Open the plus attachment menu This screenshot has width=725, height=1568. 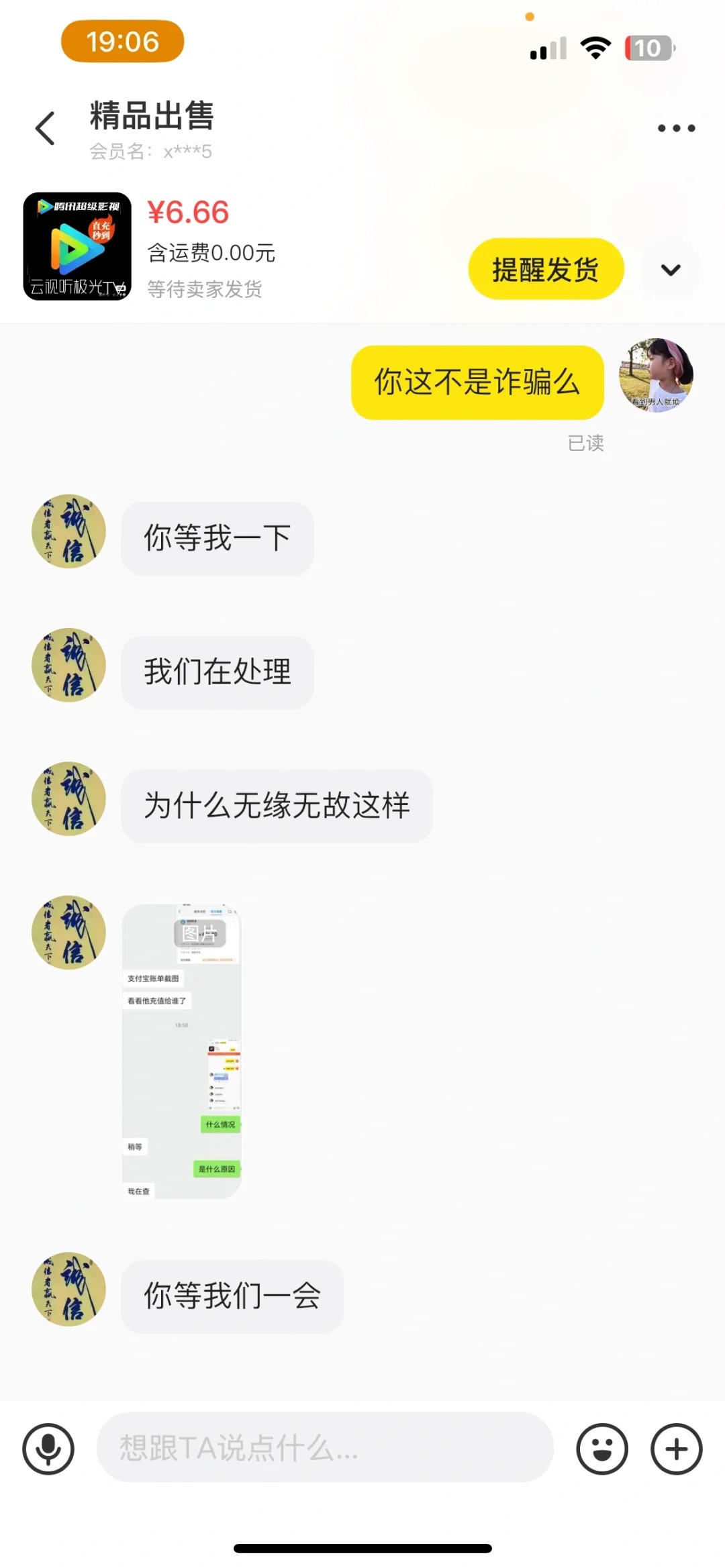[x=676, y=1449]
